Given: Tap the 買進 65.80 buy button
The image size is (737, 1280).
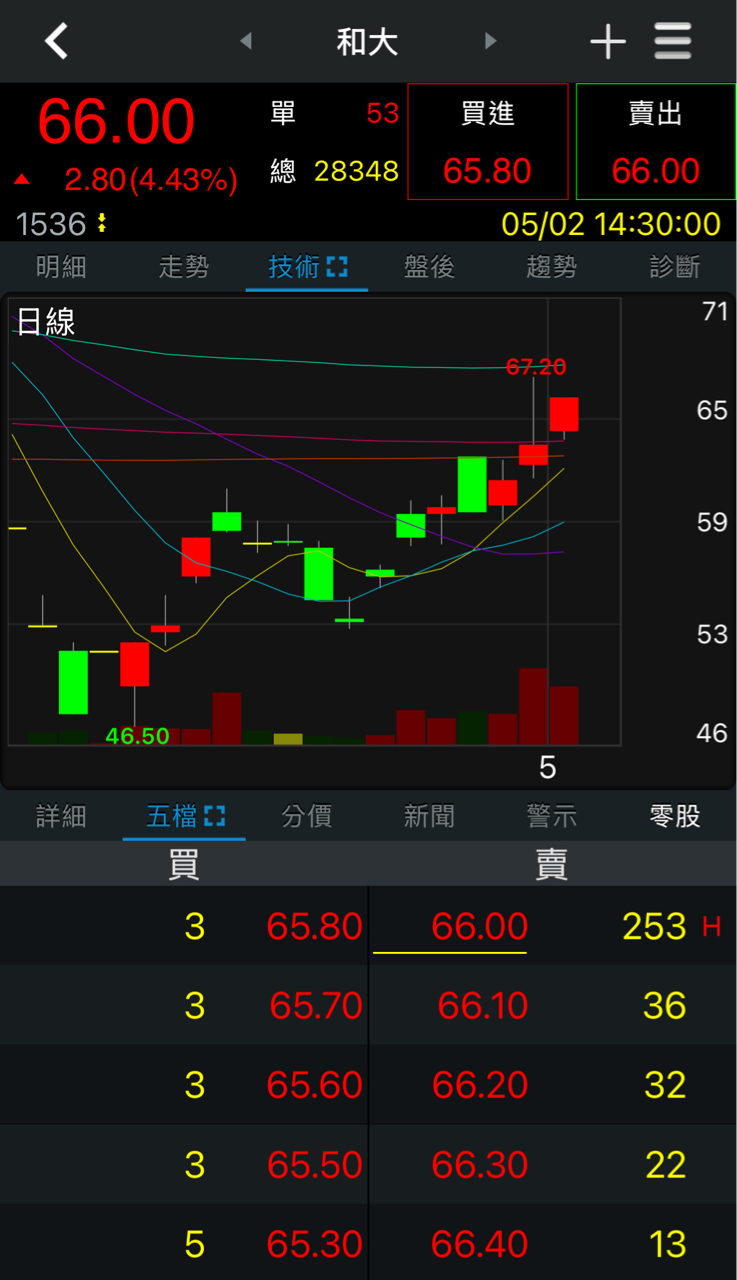Looking at the screenshot, I should click(x=488, y=142).
